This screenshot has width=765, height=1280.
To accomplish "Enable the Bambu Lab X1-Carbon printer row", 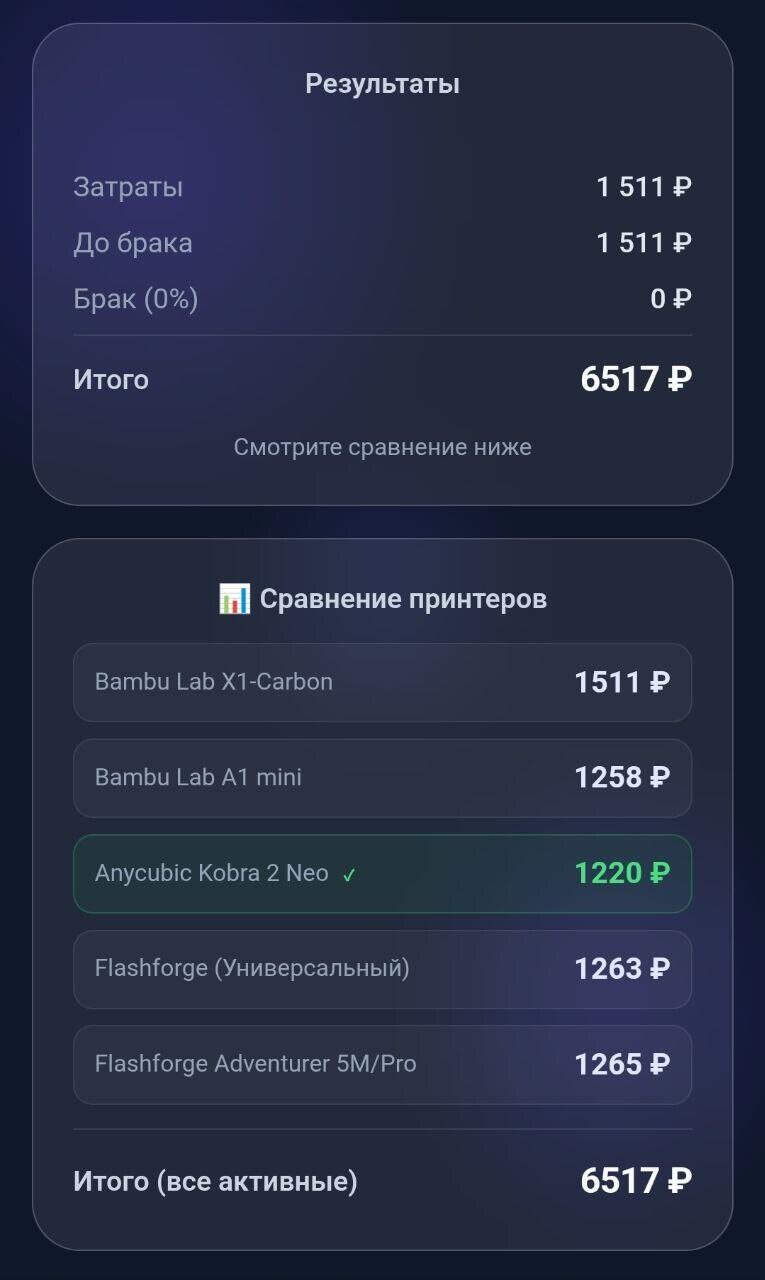I will point(382,681).
